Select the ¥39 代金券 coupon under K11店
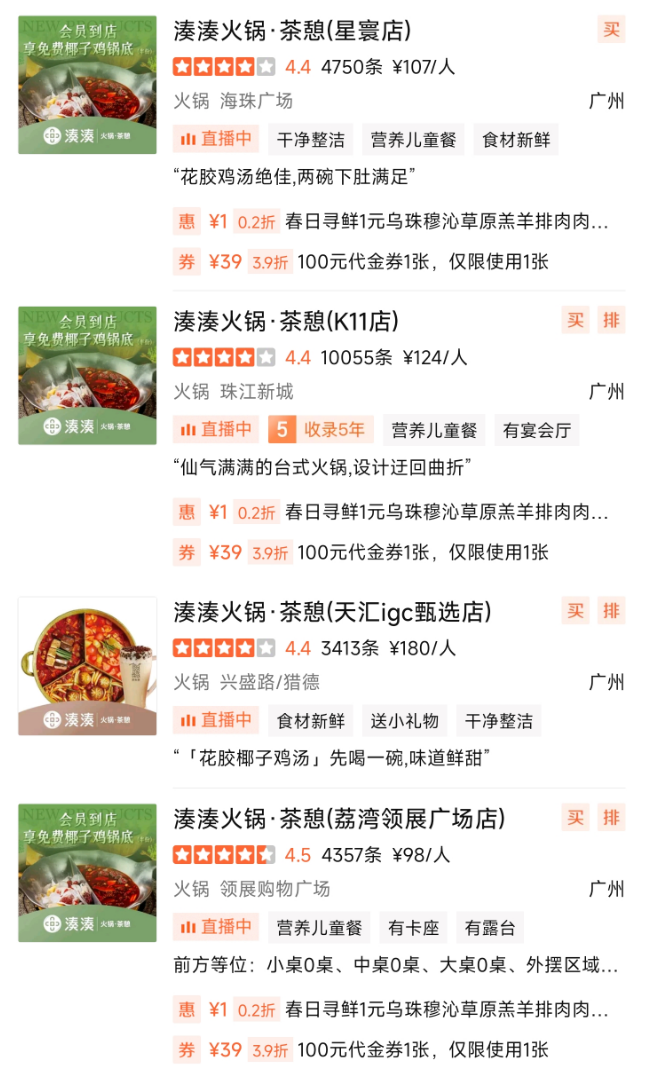Viewport: 664px width, 1068px height. pyautogui.click(x=361, y=552)
